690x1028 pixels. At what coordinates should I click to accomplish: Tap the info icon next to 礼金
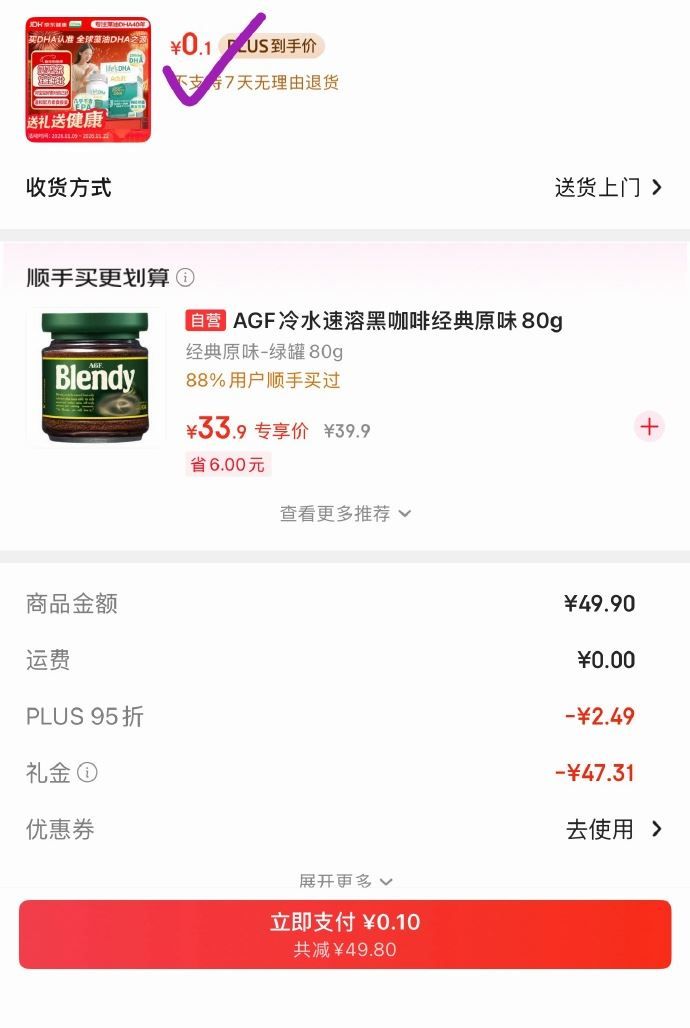tap(88, 773)
